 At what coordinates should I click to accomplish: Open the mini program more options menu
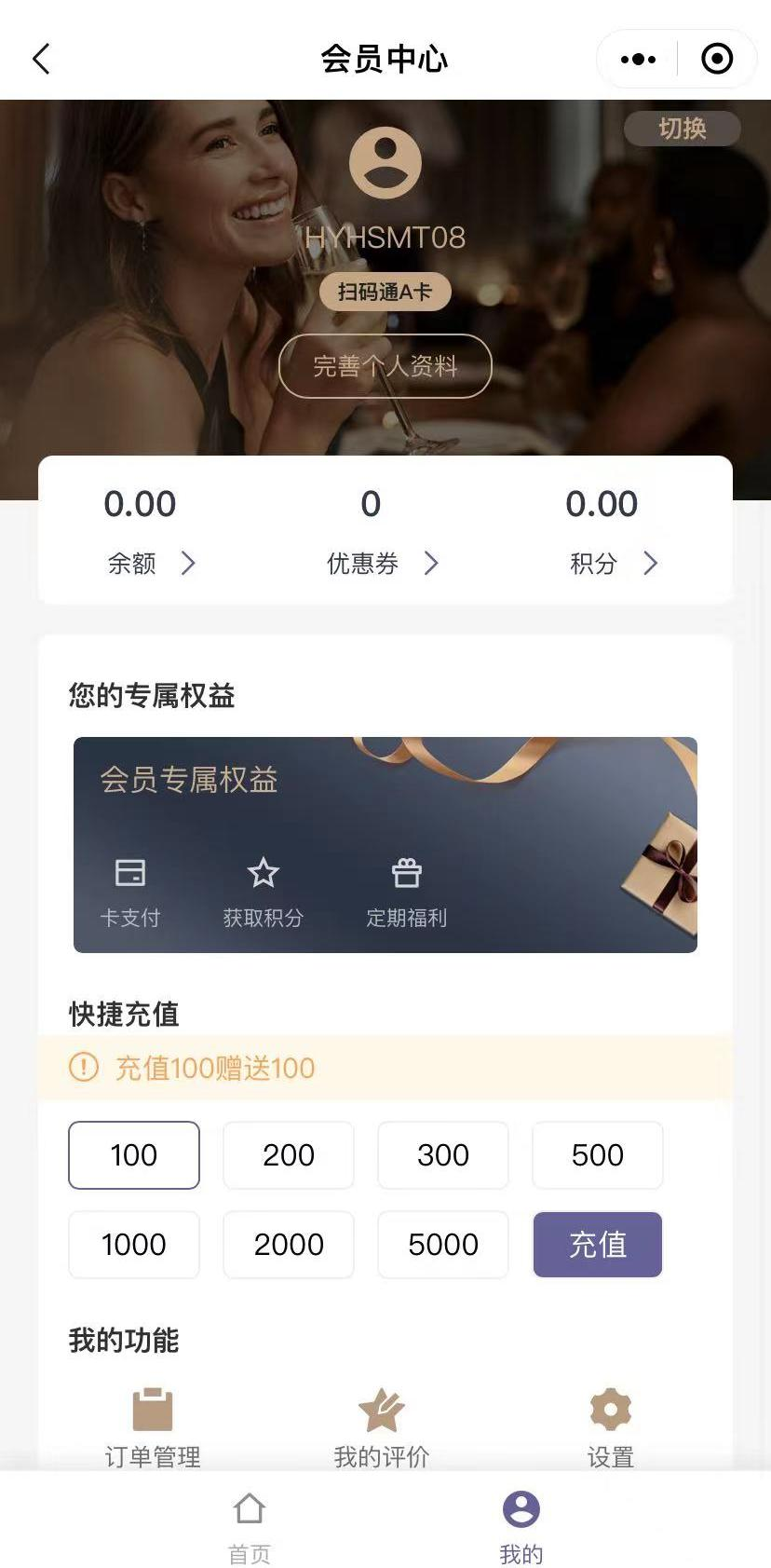click(x=638, y=59)
